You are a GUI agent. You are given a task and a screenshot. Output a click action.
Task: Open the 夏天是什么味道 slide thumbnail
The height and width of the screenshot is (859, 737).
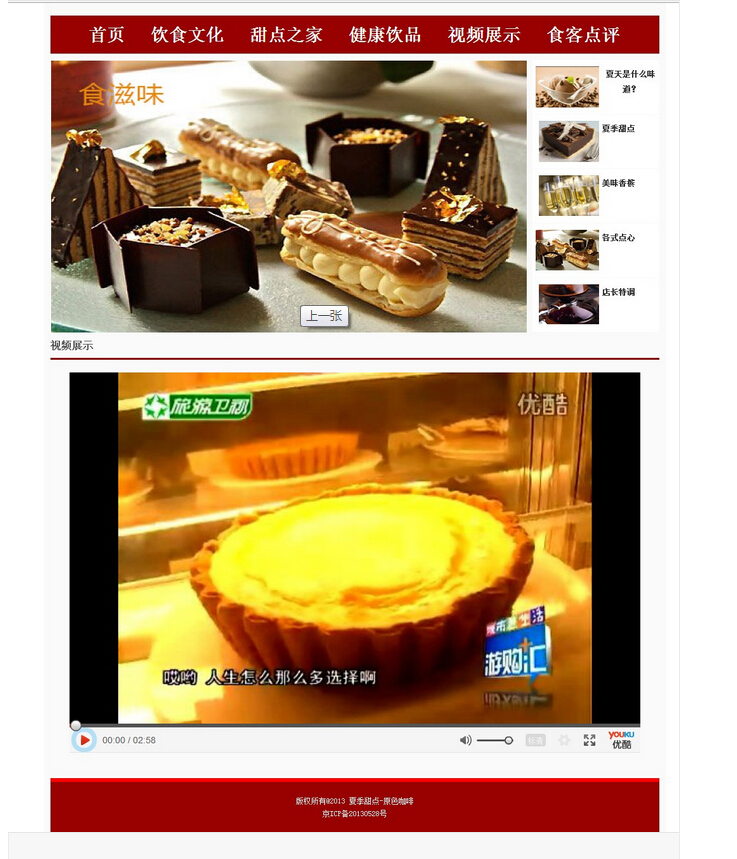point(567,87)
